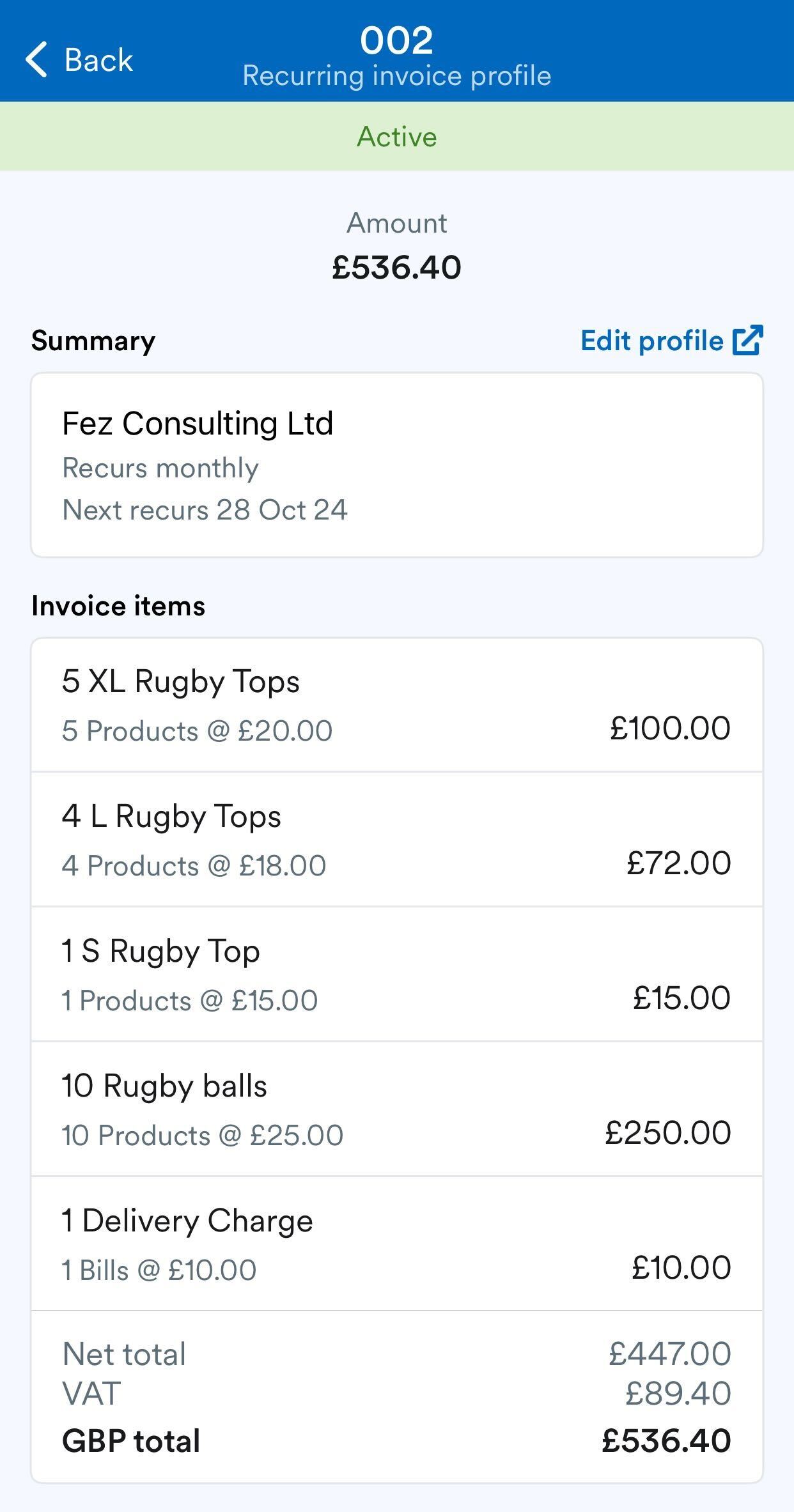
Task: Click the Active status banner
Action: pyautogui.click(x=397, y=135)
